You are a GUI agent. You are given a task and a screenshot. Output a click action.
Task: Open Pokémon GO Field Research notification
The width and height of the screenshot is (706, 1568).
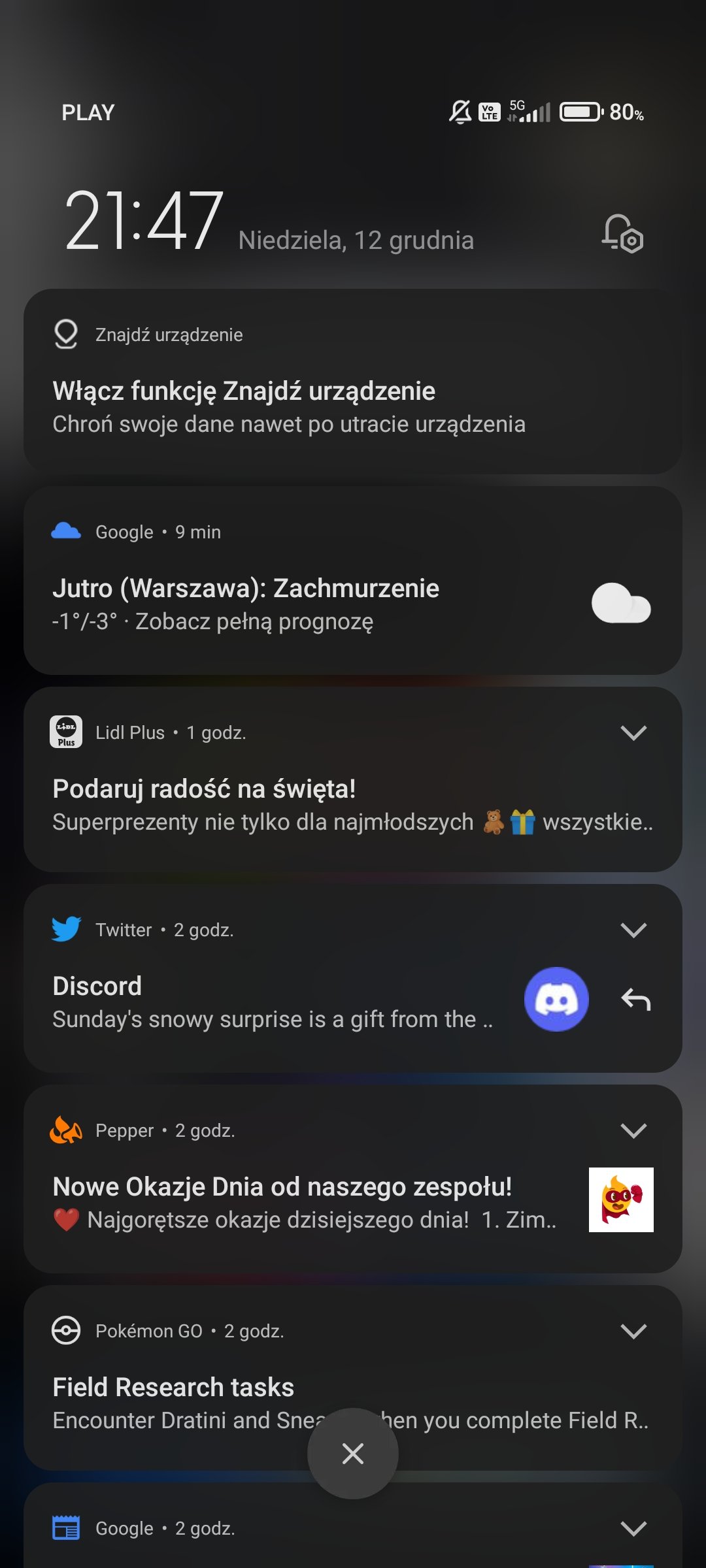click(196, 1386)
